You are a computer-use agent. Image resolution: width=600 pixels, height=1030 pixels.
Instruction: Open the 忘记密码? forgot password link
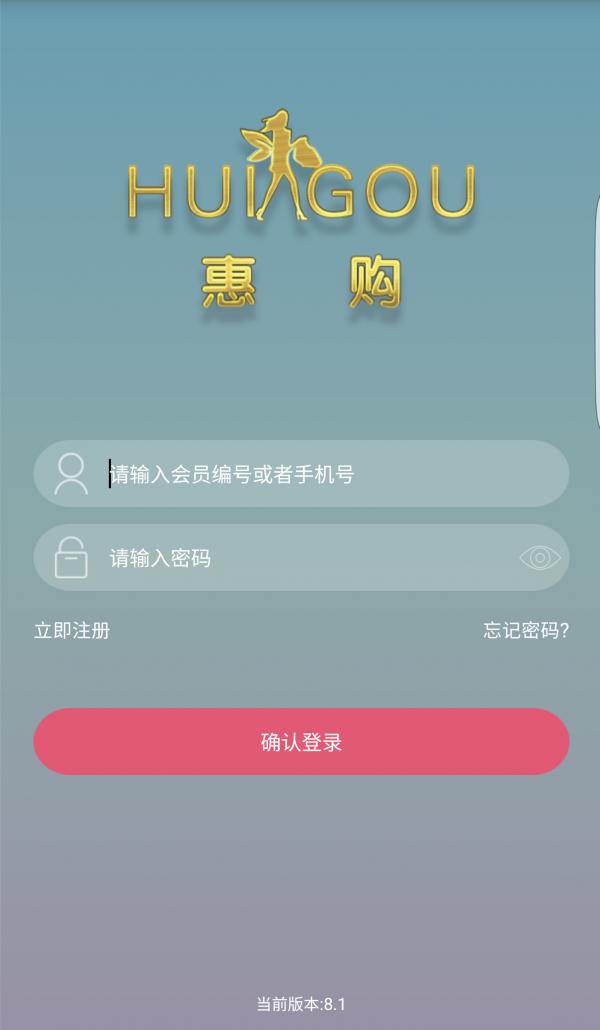[x=526, y=630]
